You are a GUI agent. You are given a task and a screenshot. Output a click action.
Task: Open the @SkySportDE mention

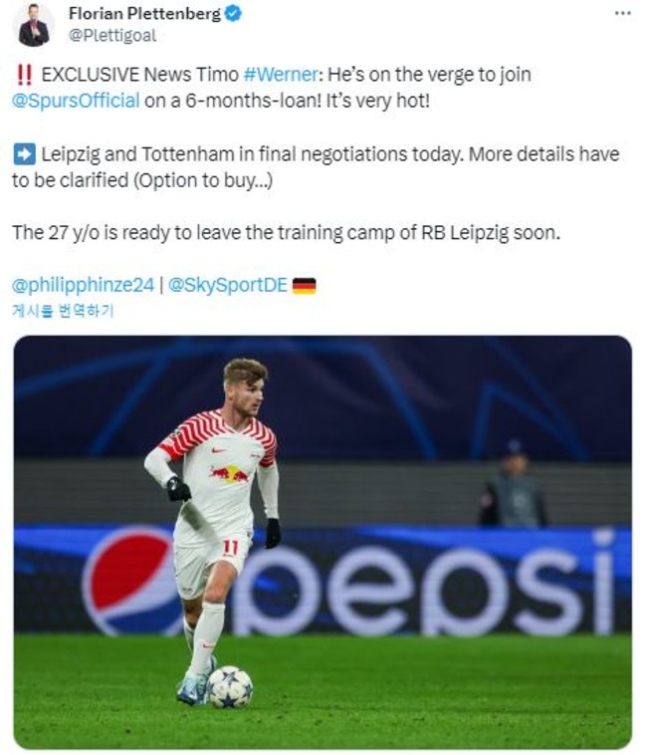[227, 285]
